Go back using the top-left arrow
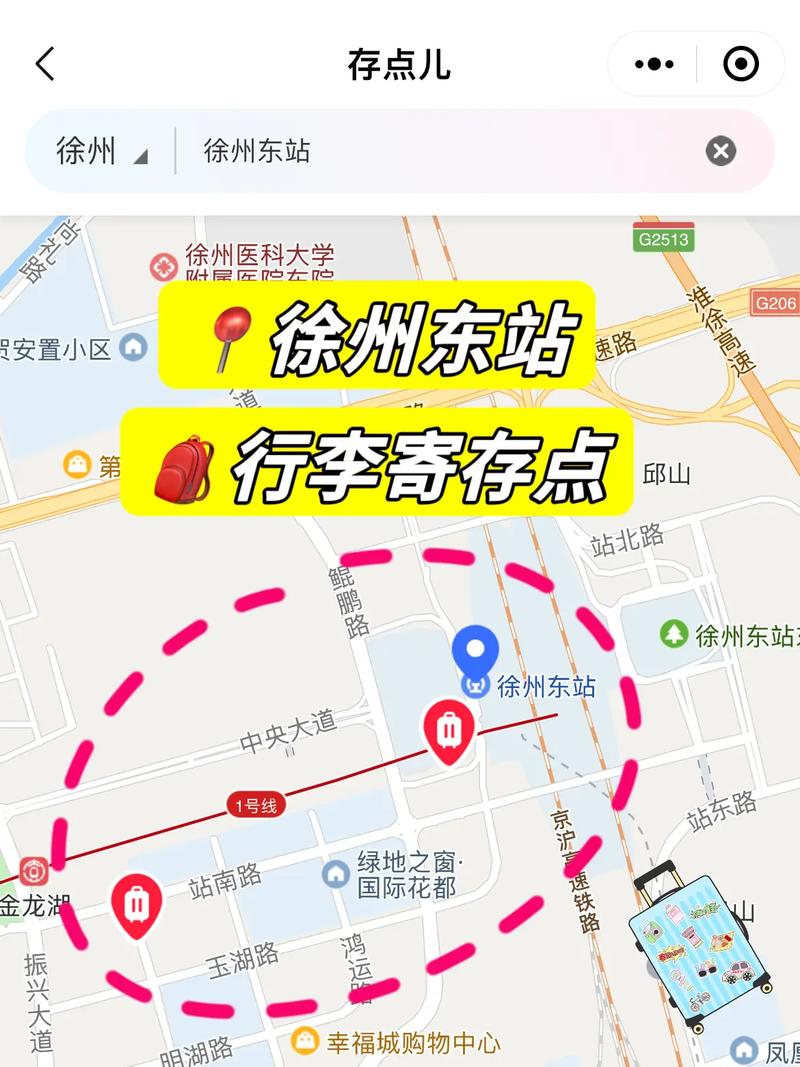 (x=45, y=65)
